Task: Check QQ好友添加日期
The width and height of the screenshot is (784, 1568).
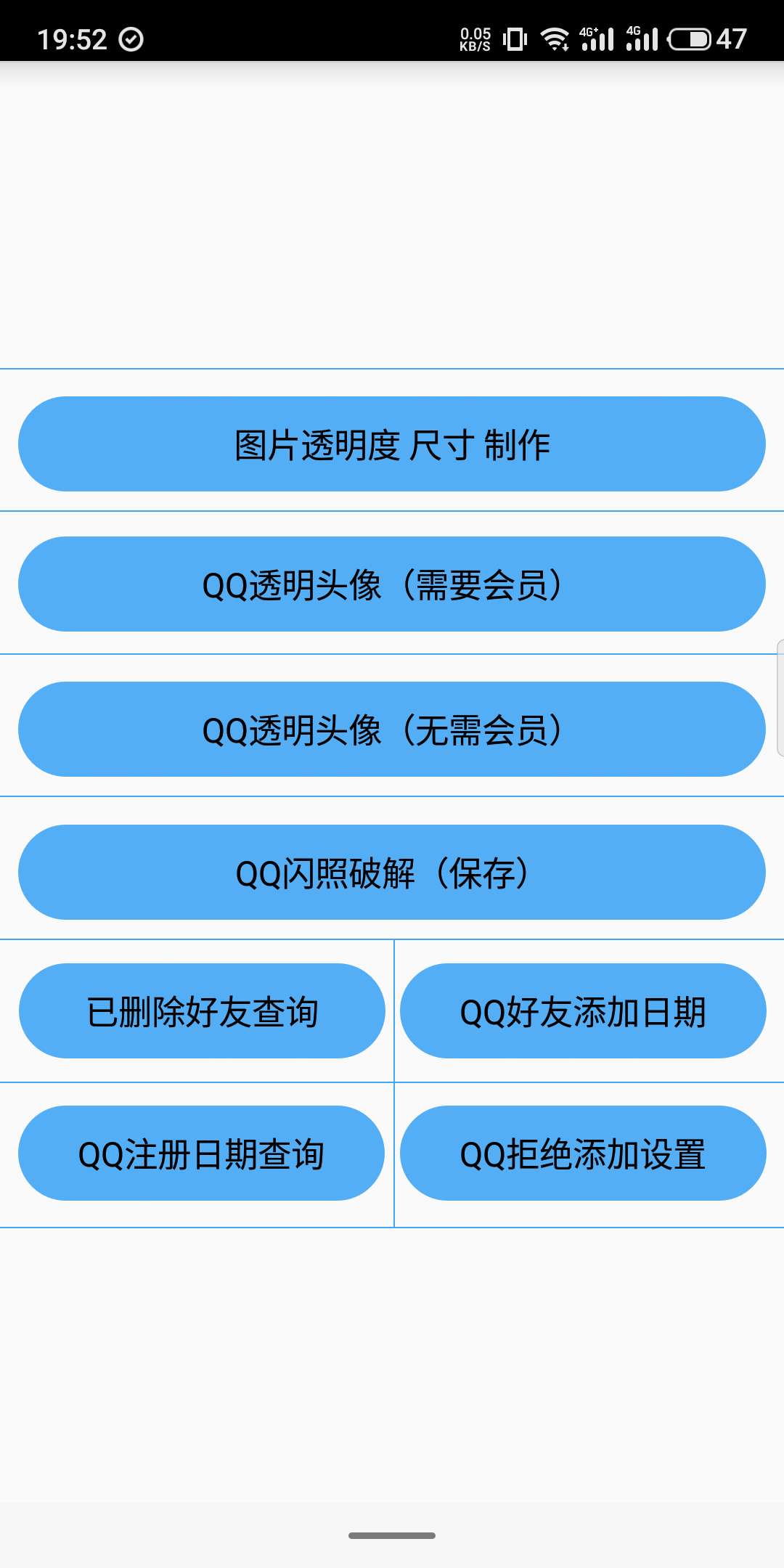Action: point(583,1010)
